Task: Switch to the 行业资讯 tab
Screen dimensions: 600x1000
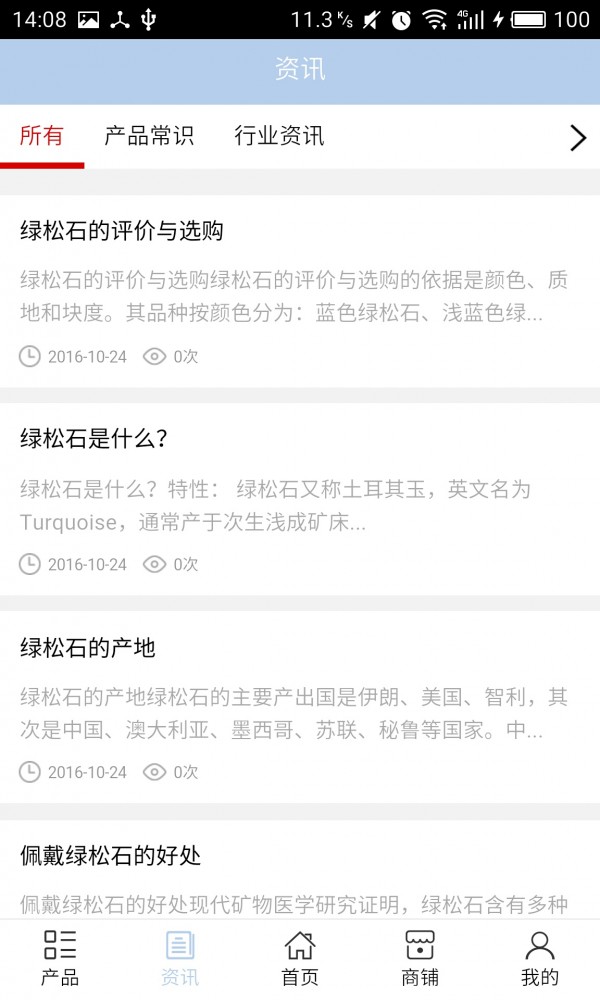Action: [x=279, y=136]
